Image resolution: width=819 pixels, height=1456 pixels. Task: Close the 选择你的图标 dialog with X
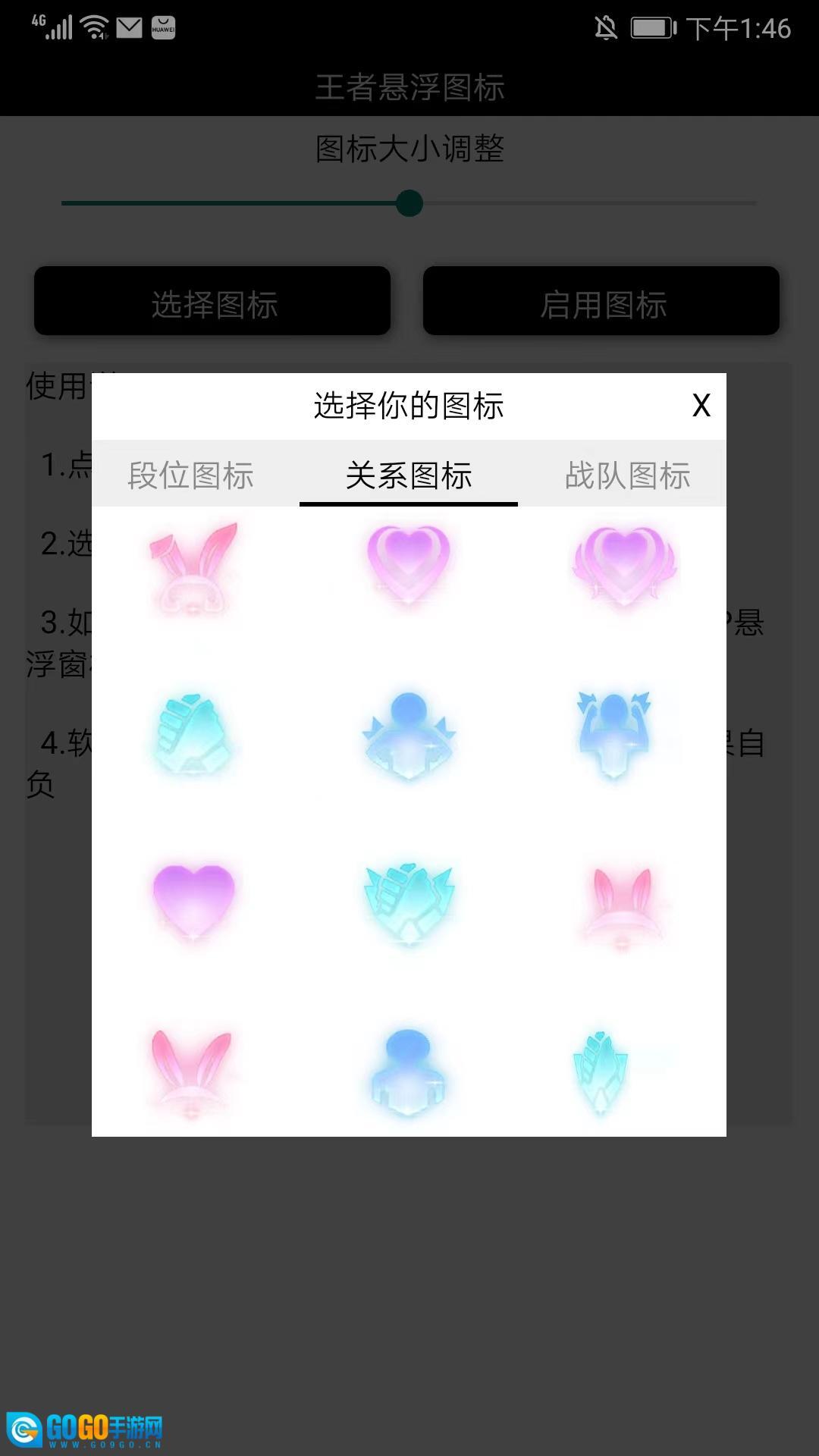click(x=701, y=406)
